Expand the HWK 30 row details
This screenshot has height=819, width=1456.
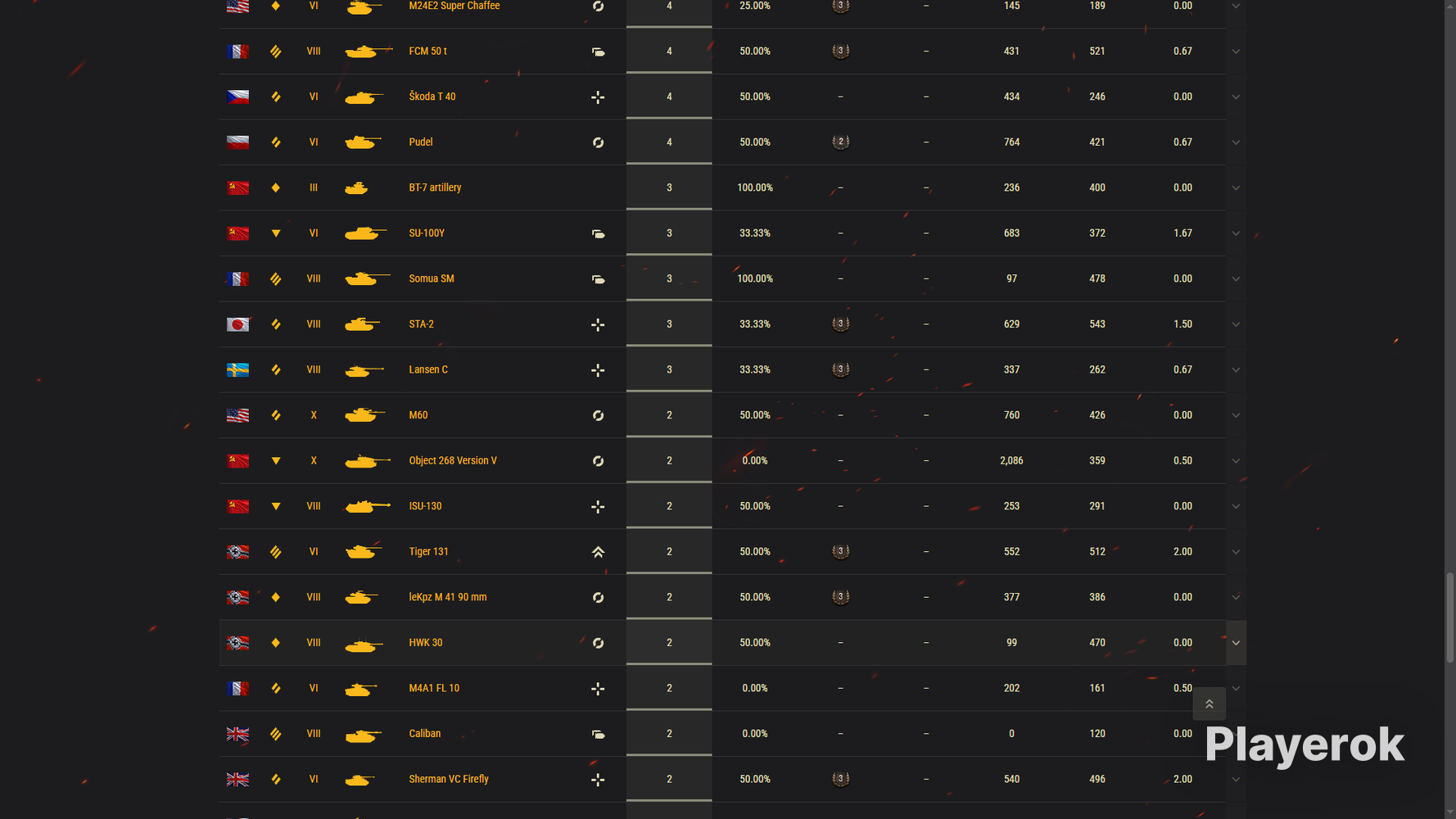click(1236, 643)
